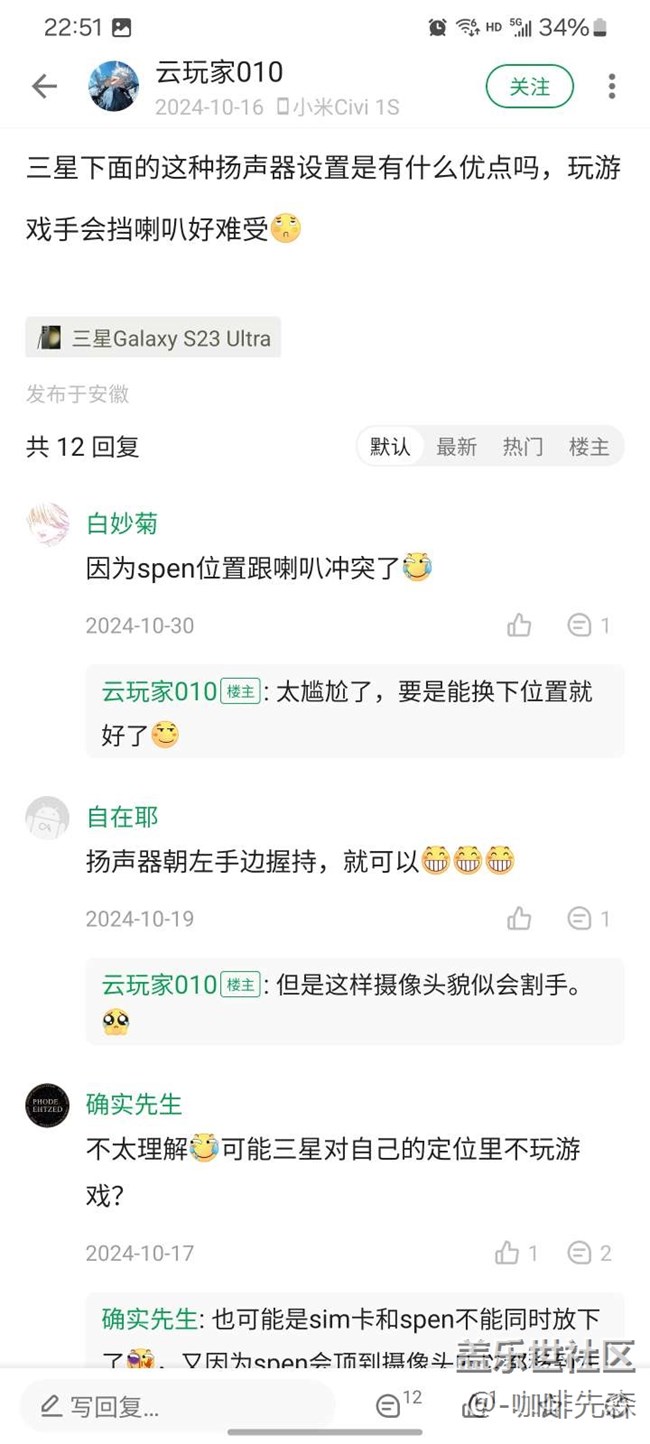Image resolution: width=650 pixels, height=1444 pixels.
Task: Go back using the arrow icon
Action: (x=44, y=87)
